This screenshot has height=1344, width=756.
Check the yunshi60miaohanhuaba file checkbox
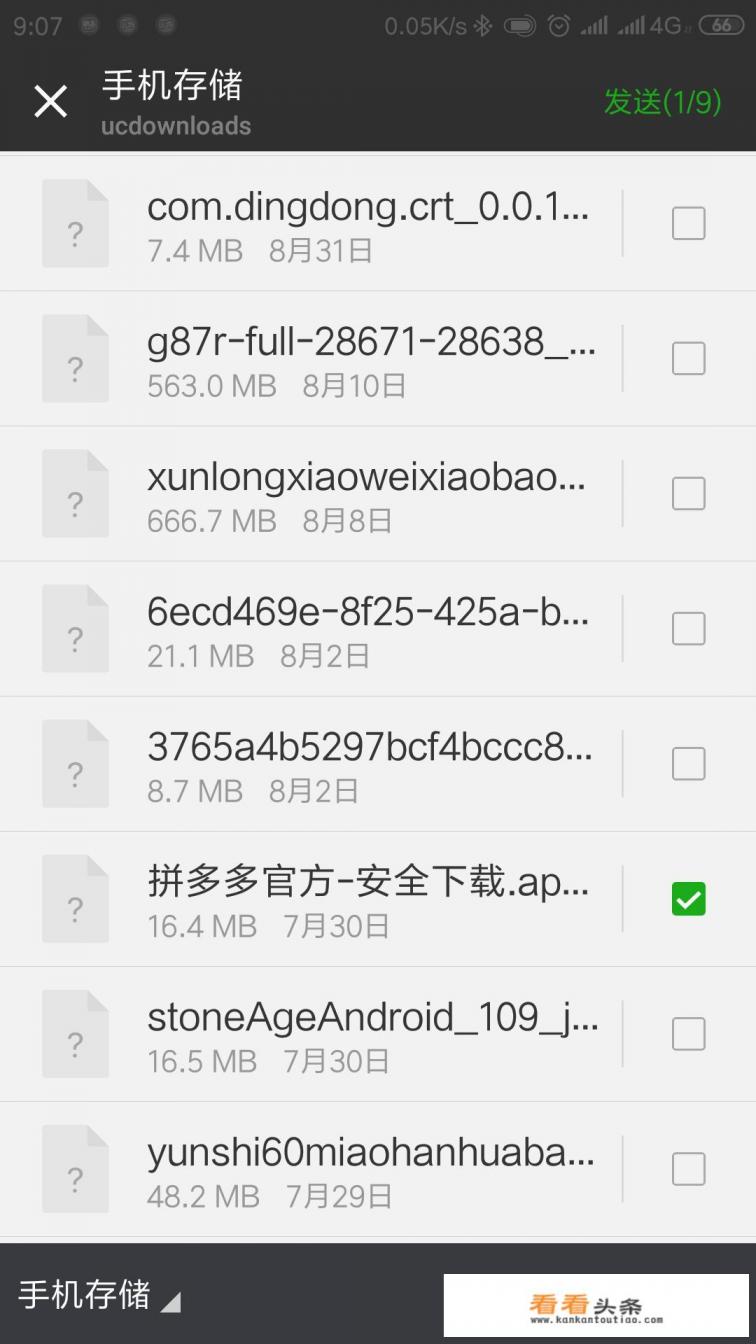point(688,1168)
